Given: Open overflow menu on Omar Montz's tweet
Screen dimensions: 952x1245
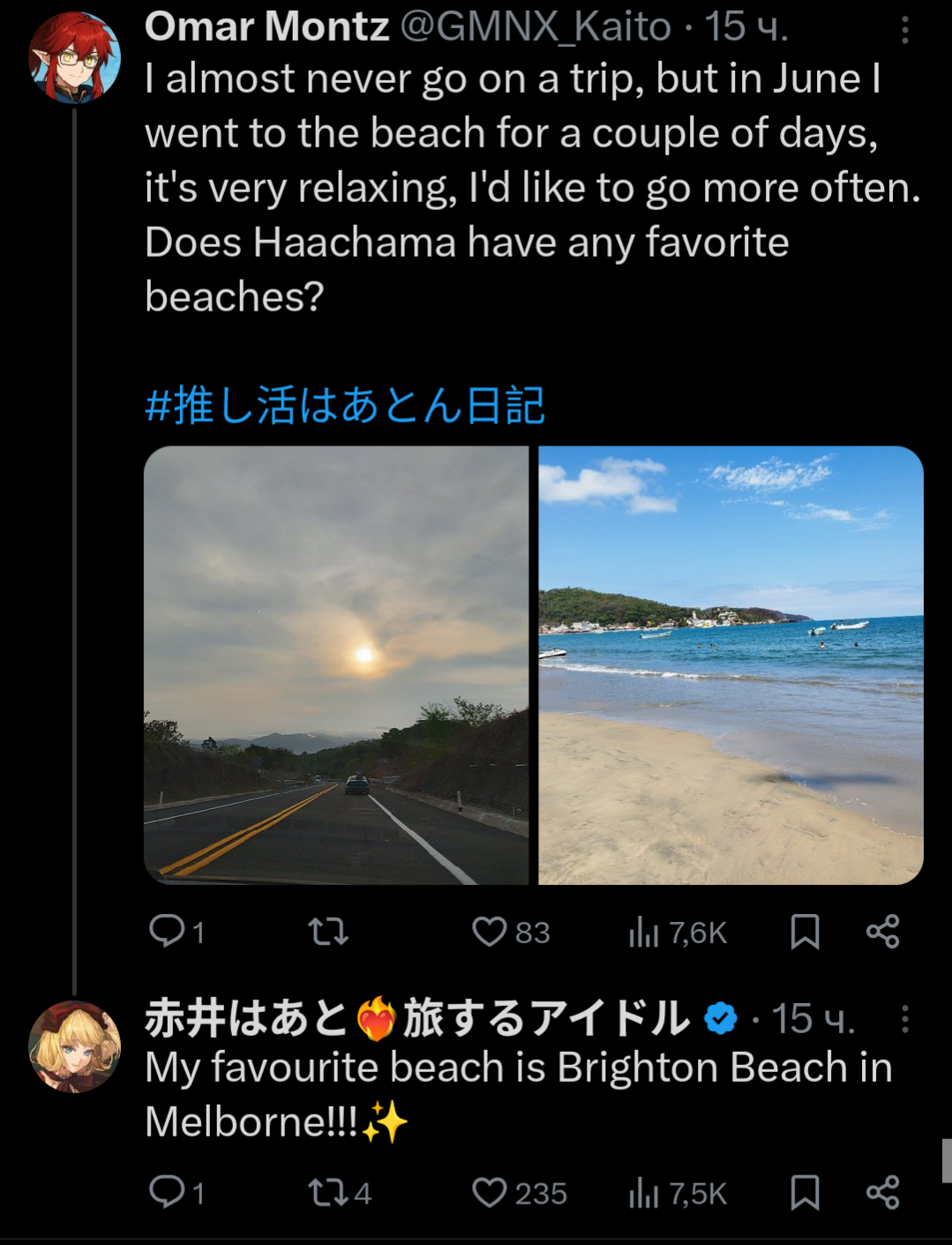Looking at the screenshot, I should pyautogui.click(x=904, y=31).
